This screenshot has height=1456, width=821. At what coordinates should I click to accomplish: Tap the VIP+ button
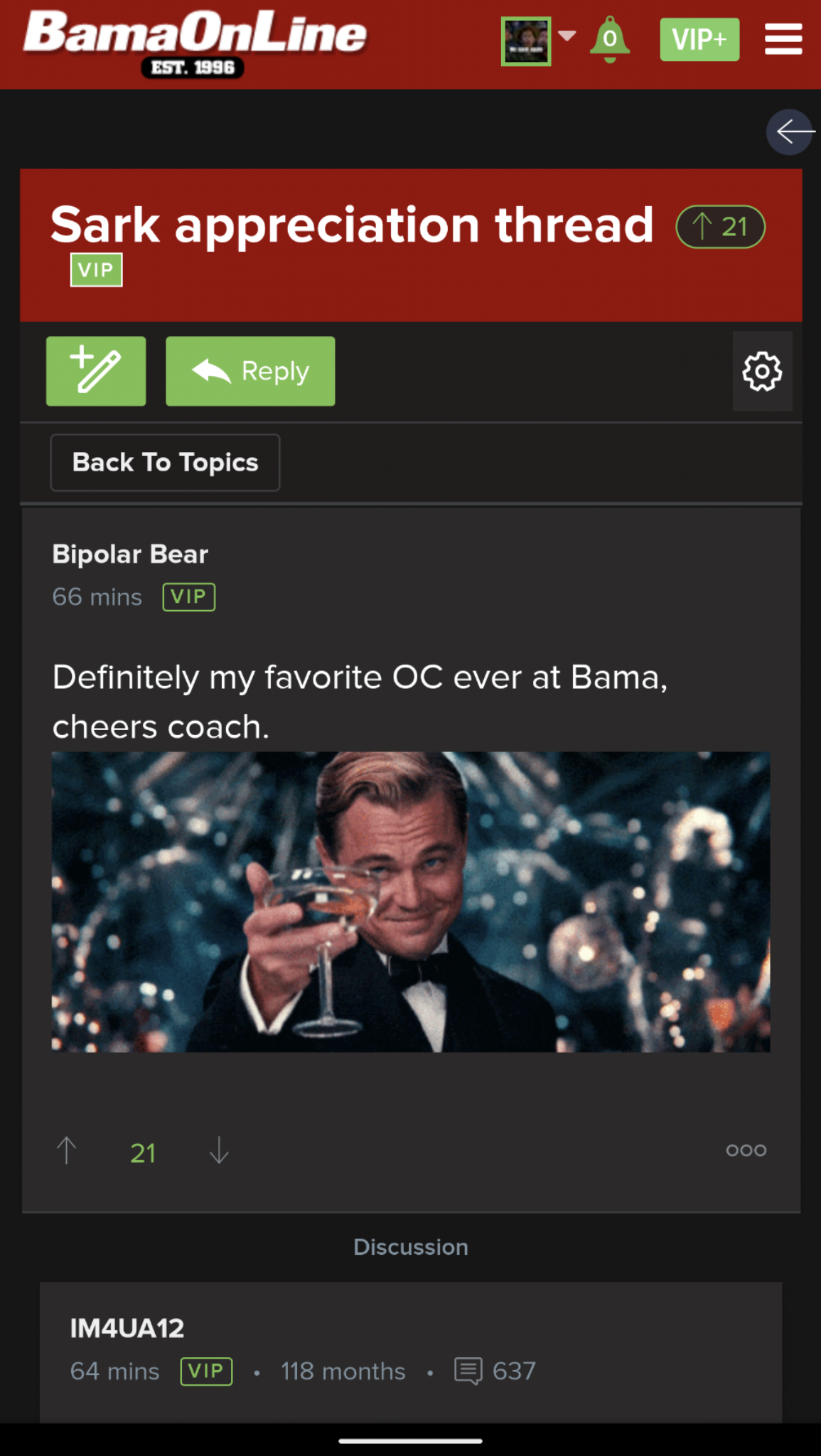tap(699, 40)
